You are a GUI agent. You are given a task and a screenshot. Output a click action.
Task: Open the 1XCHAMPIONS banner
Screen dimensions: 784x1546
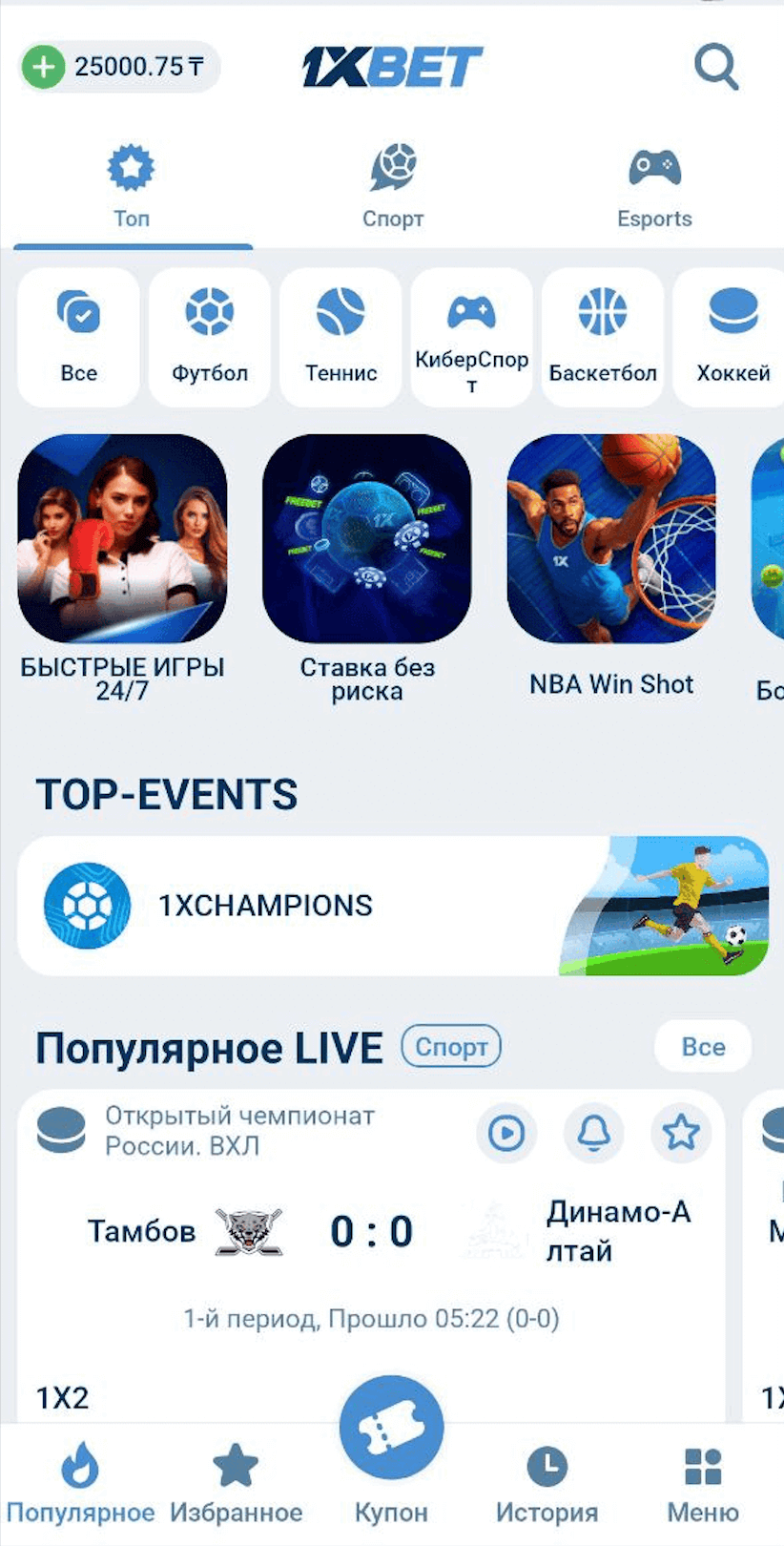coord(392,905)
